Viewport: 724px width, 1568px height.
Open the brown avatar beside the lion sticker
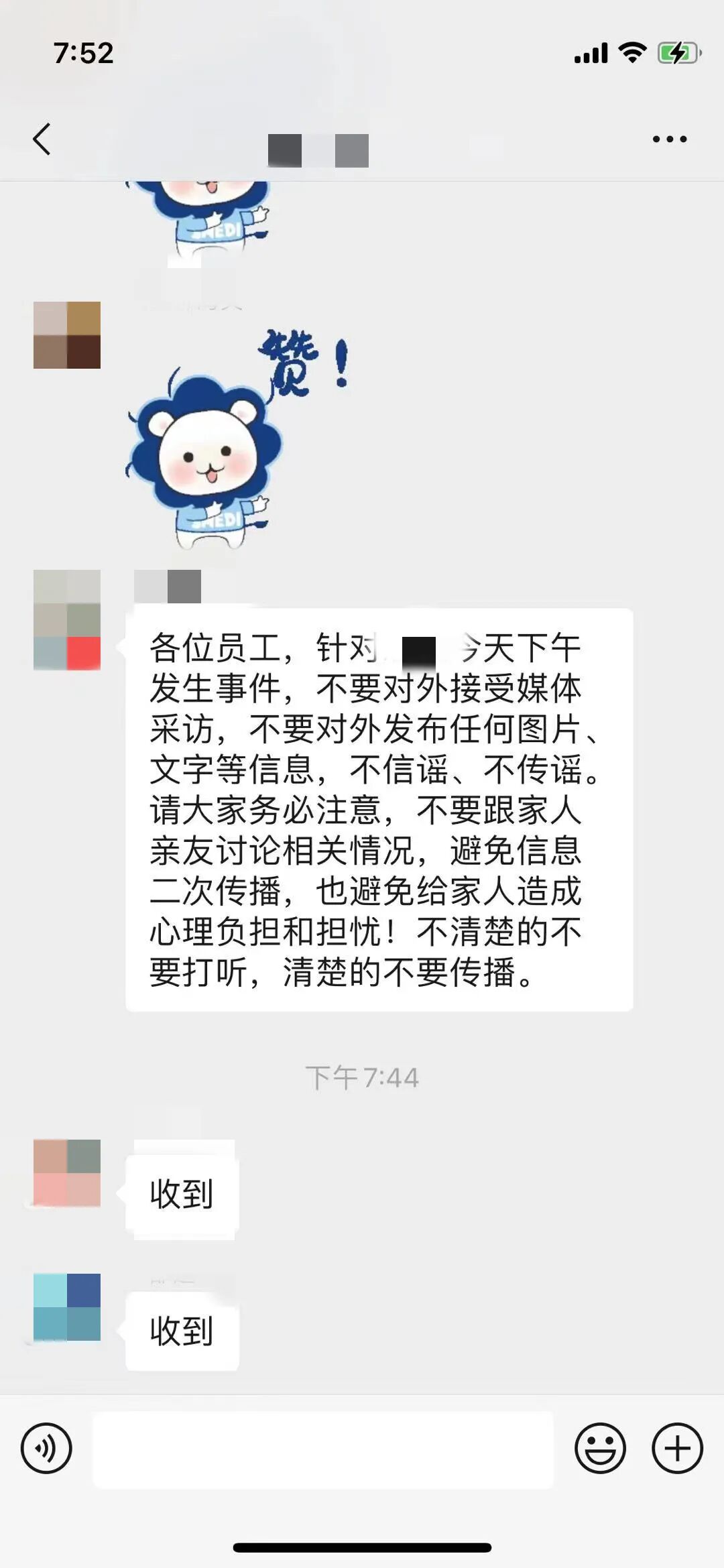pos(67,335)
